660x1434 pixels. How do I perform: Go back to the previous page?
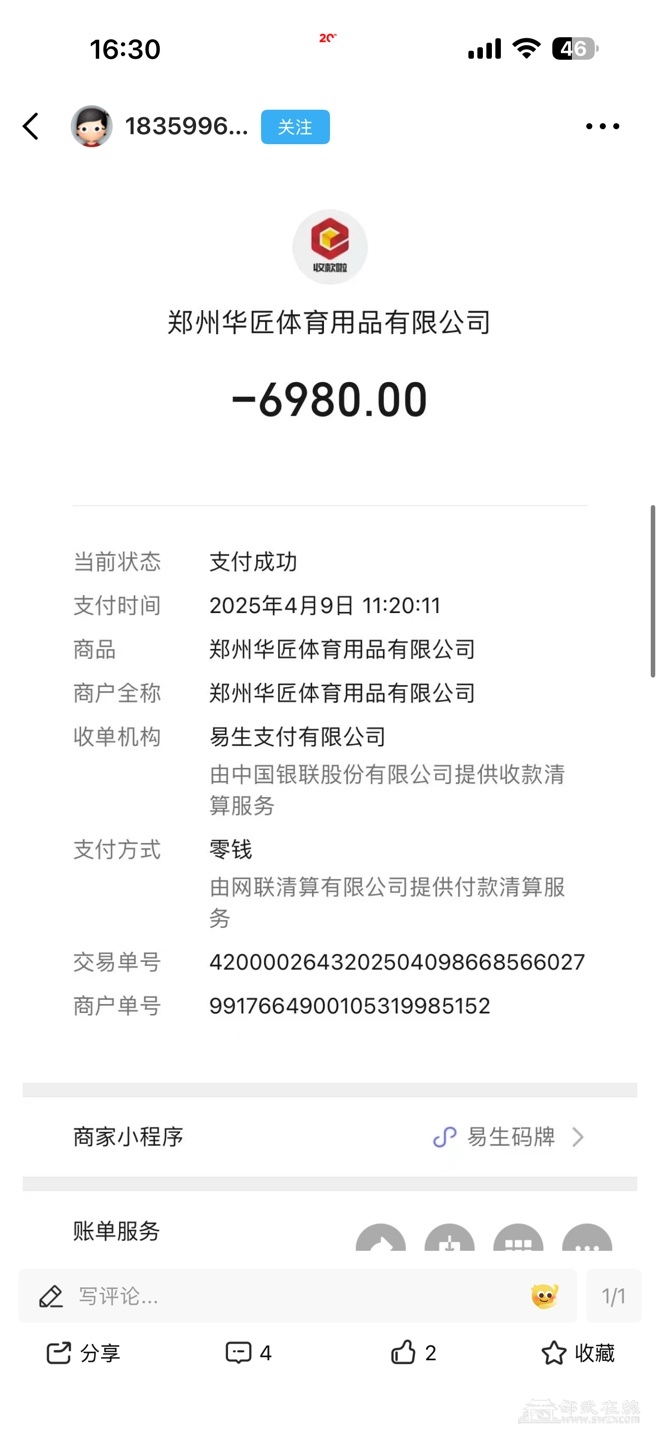tap(31, 127)
